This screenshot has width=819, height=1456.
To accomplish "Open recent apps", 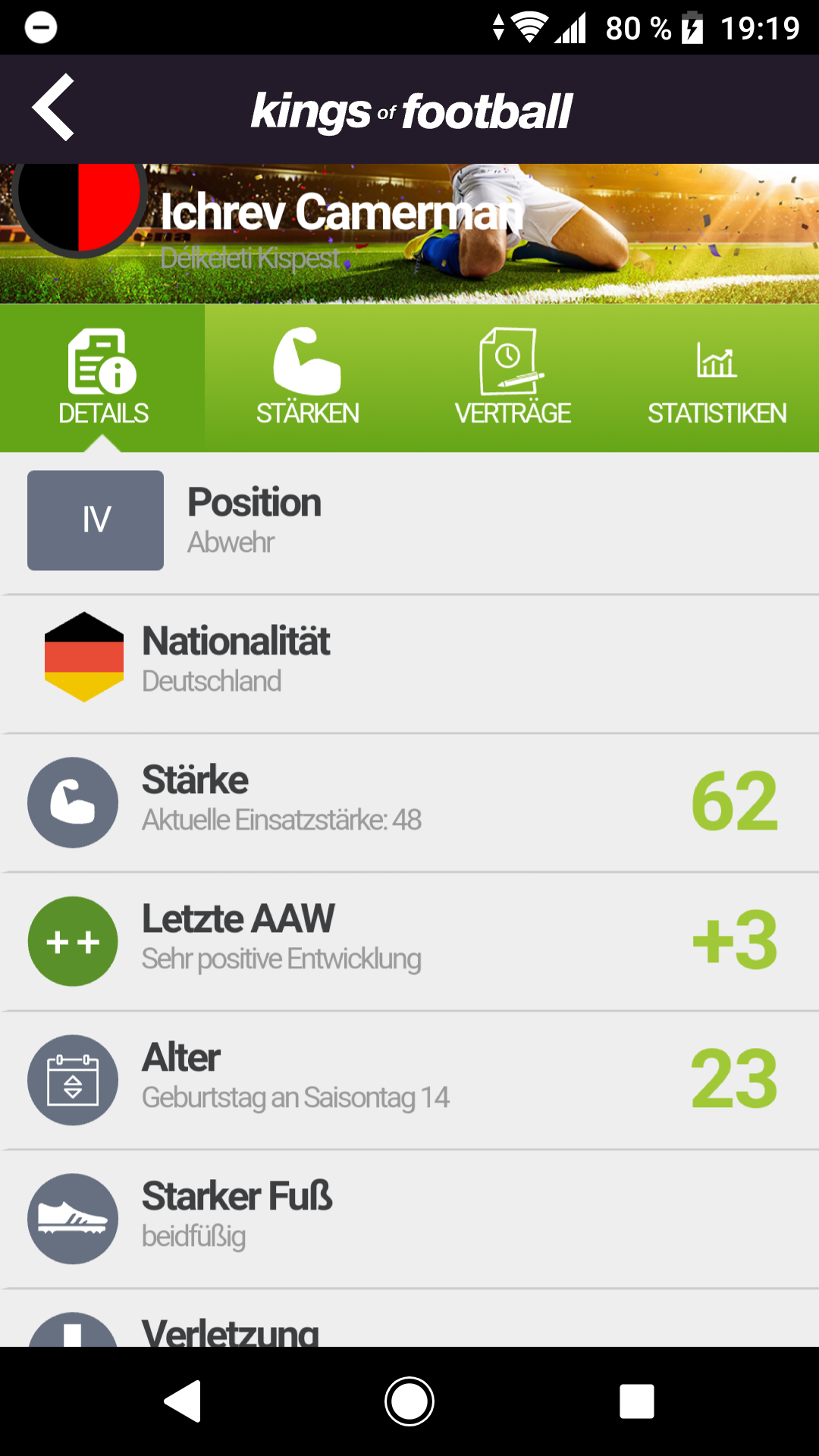I will click(636, 1401).
